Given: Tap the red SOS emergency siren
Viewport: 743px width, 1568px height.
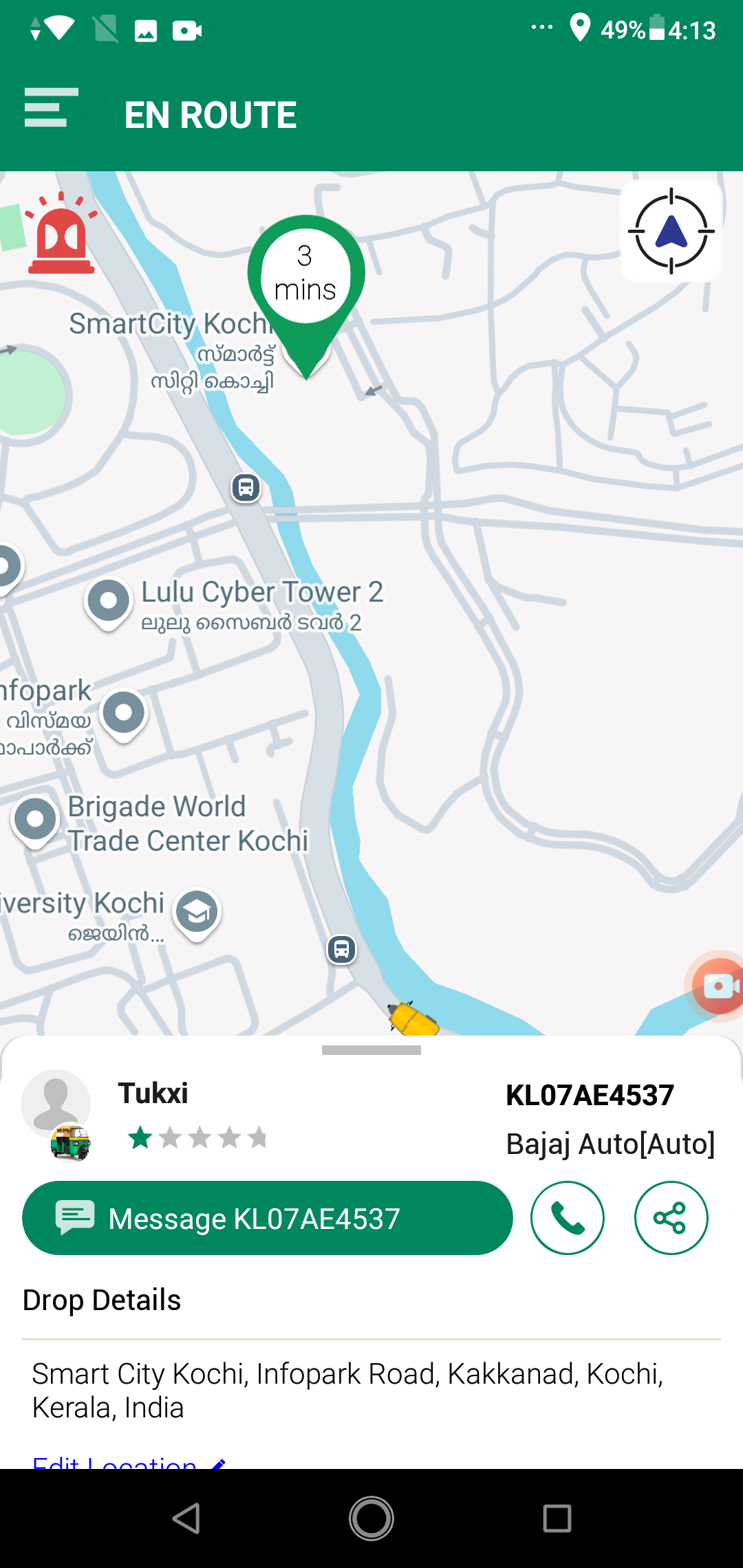Looking at the screenshot, I should pos(61,235).
